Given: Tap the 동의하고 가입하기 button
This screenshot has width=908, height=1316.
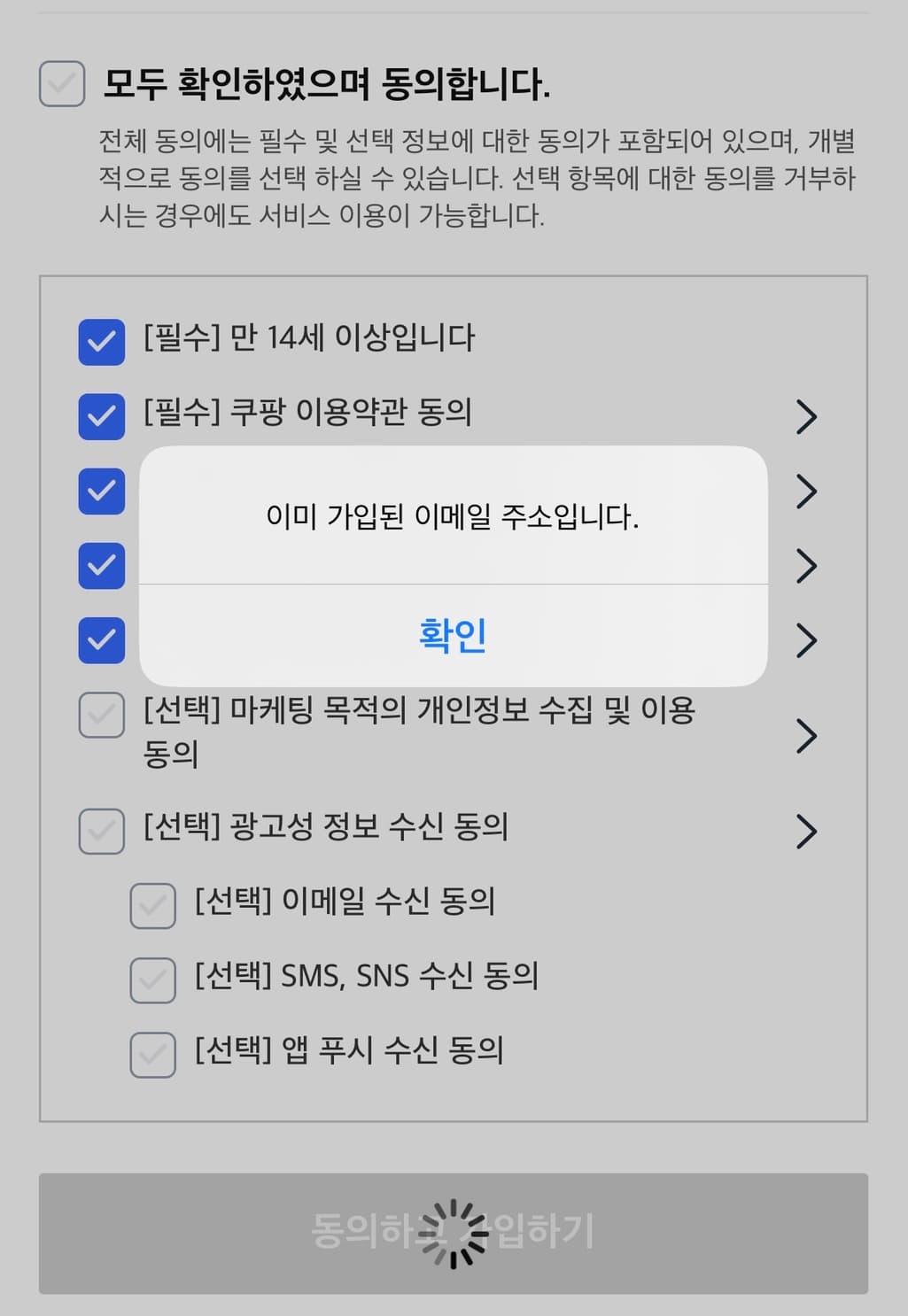Looking at the screenshot, I should click(x=453, y=1233).
